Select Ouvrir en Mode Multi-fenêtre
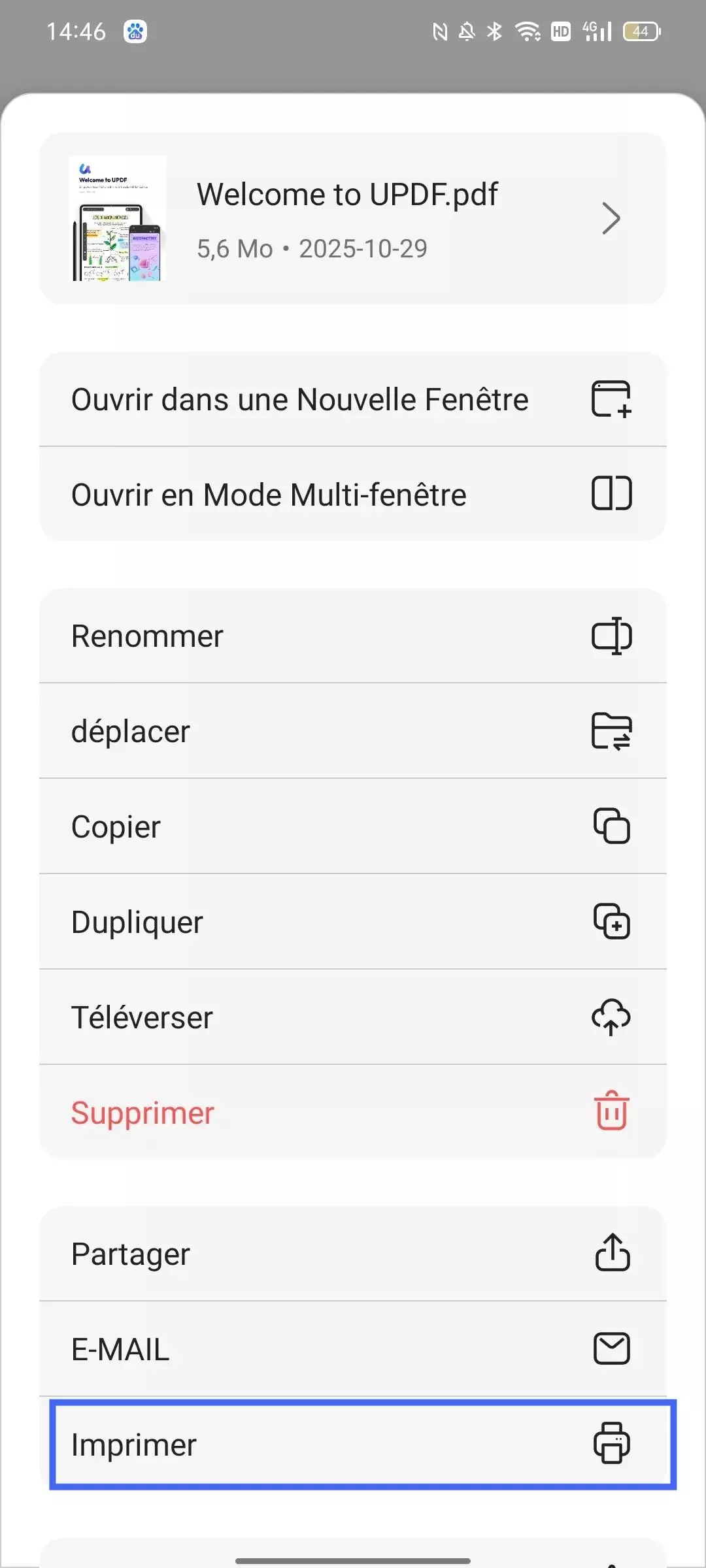 click(x=268, y=495)
